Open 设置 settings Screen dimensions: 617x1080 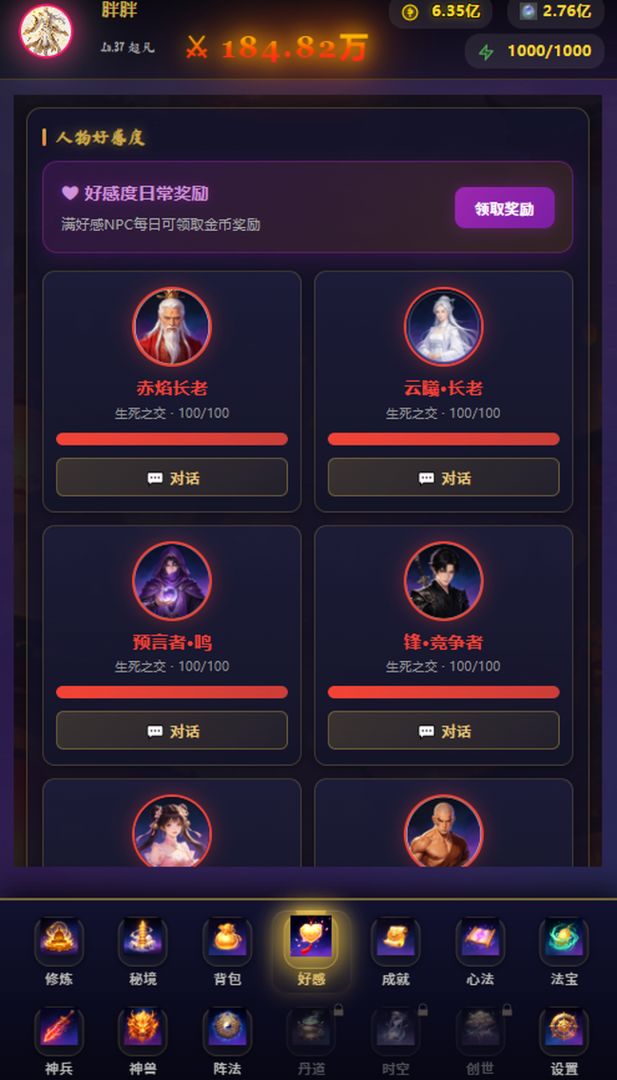pyautogui.click(x=564, y=1040)
